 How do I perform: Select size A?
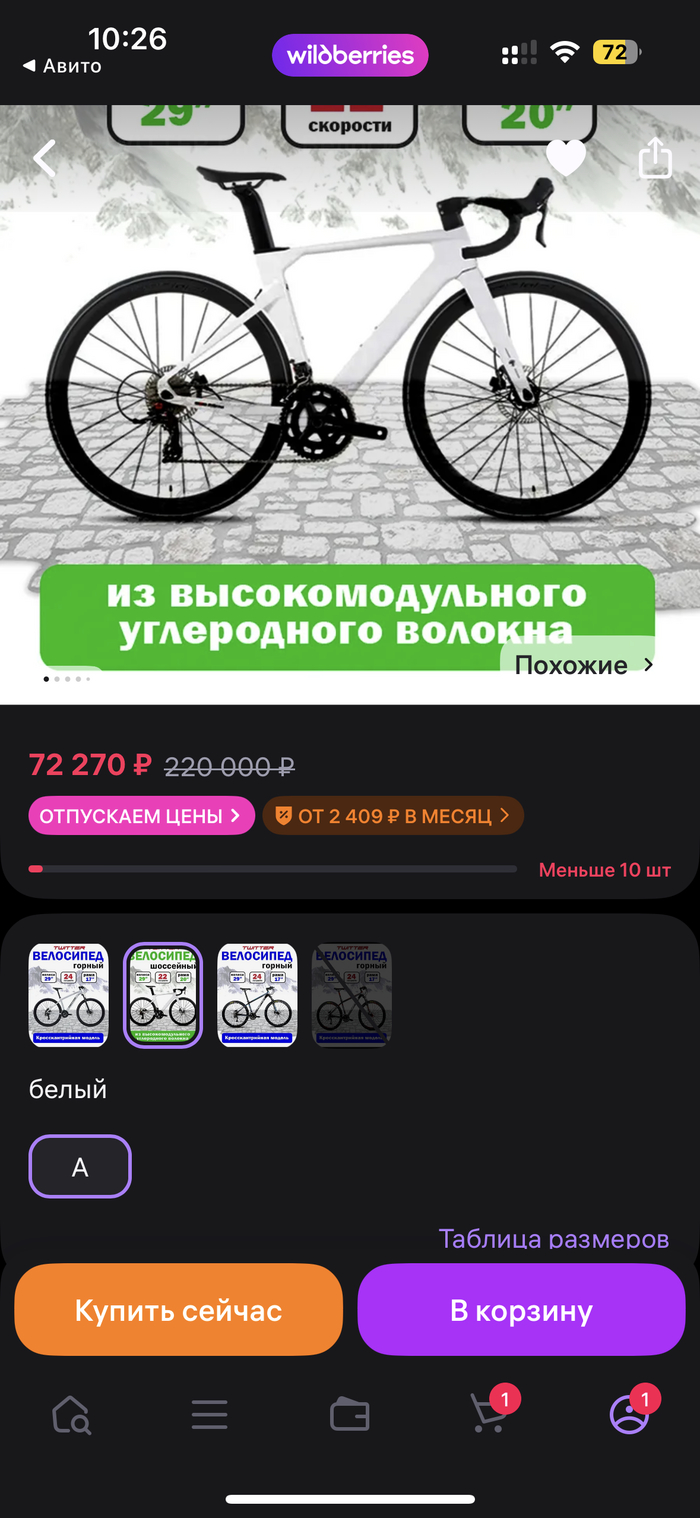point(80,1167)
